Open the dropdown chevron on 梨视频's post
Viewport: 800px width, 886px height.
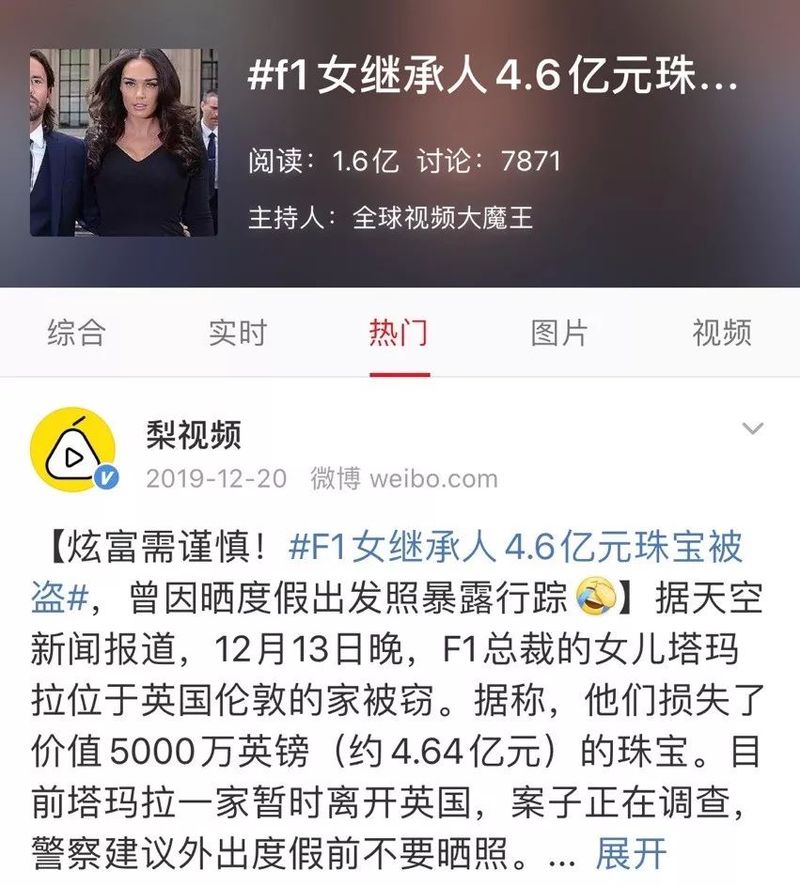pyautogui.click(x=752, y=430)
